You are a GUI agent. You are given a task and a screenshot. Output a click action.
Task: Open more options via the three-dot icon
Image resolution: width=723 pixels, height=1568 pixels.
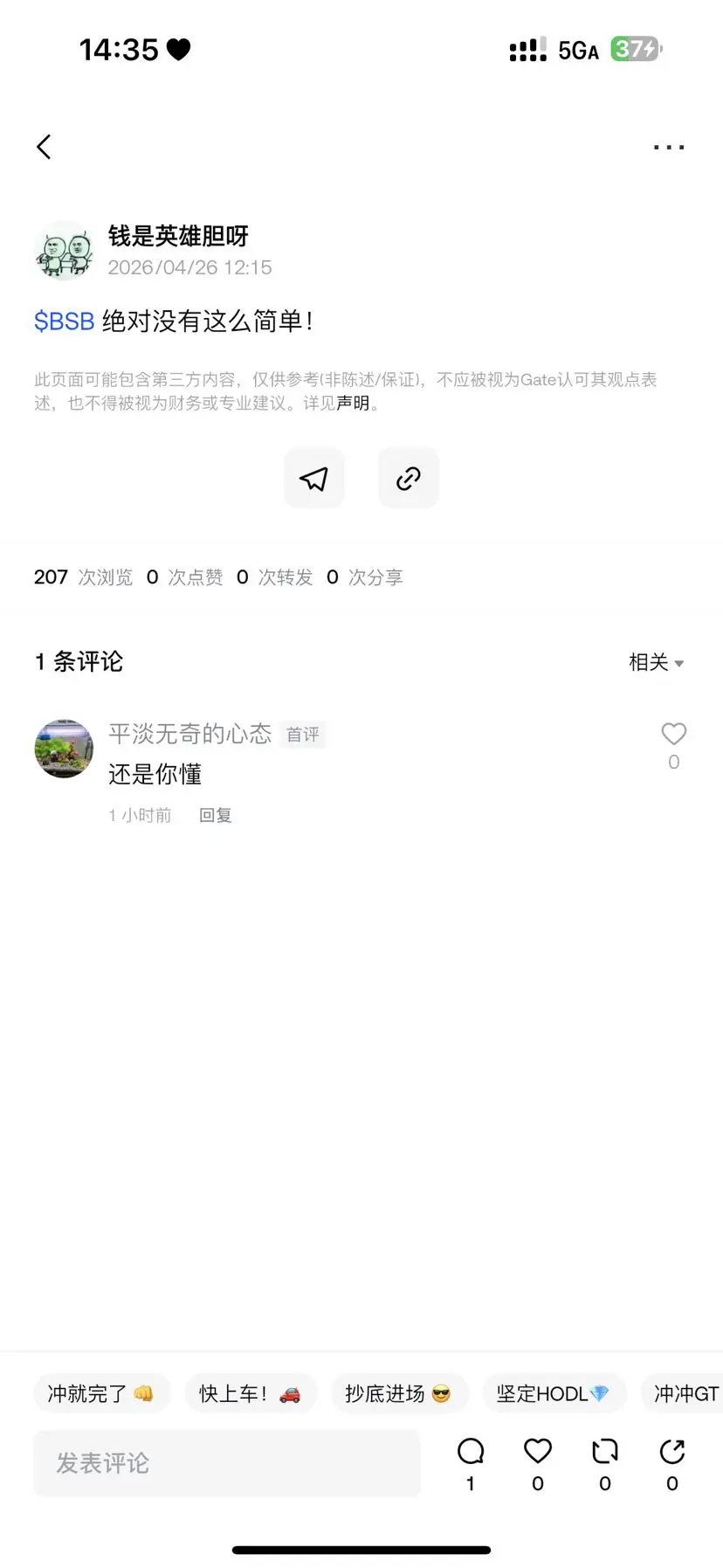tap(668, 146)
